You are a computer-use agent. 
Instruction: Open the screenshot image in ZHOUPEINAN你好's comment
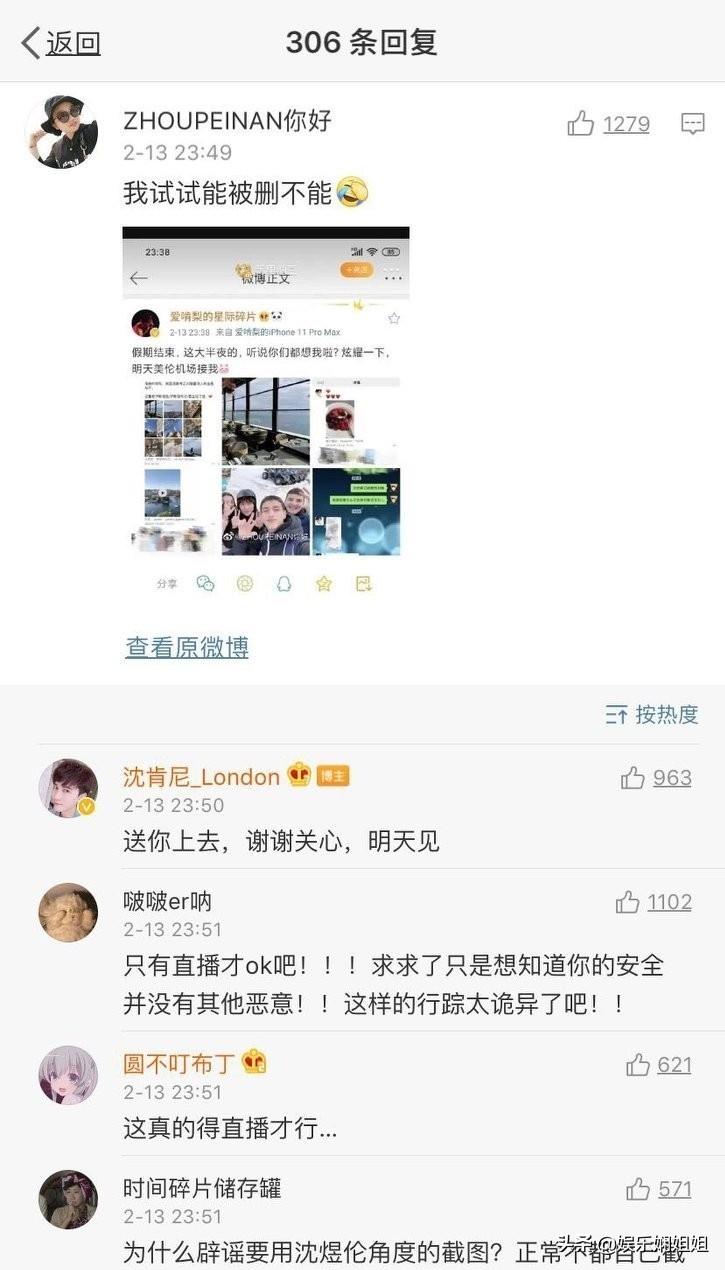click(x=266, y=412)
